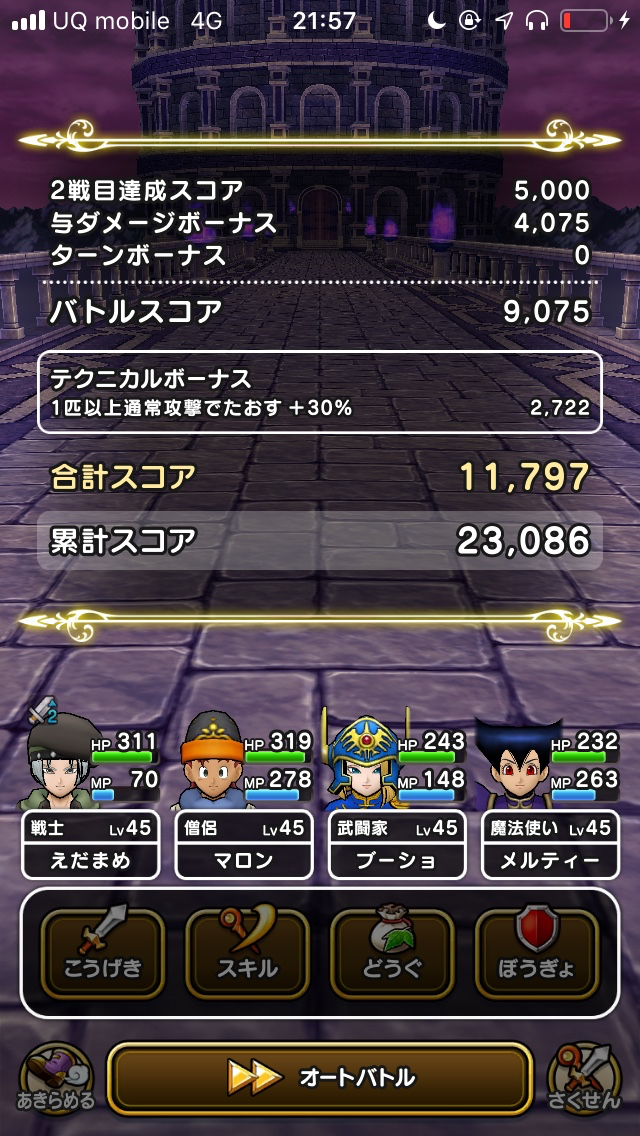Start オートバトル auto battle
The image size is (640, 1136).
pyautogui.click(x=319, y=1077)
